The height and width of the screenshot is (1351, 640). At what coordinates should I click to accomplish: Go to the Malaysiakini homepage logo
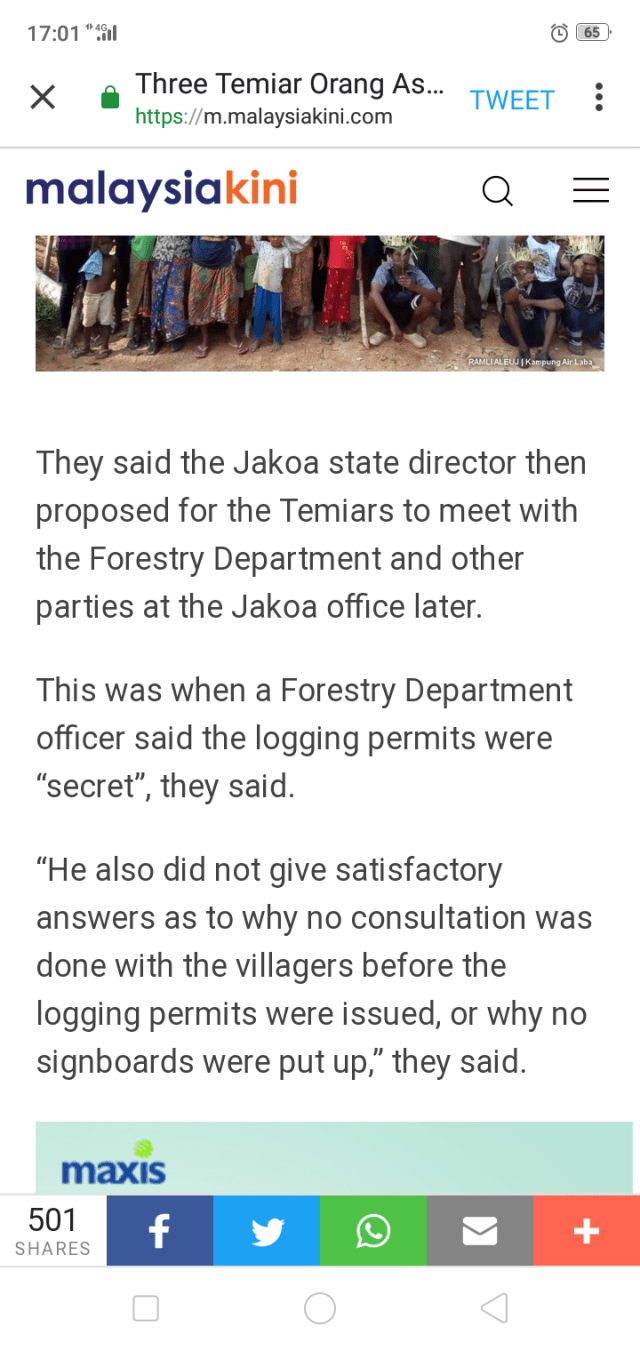pos(161,189)
